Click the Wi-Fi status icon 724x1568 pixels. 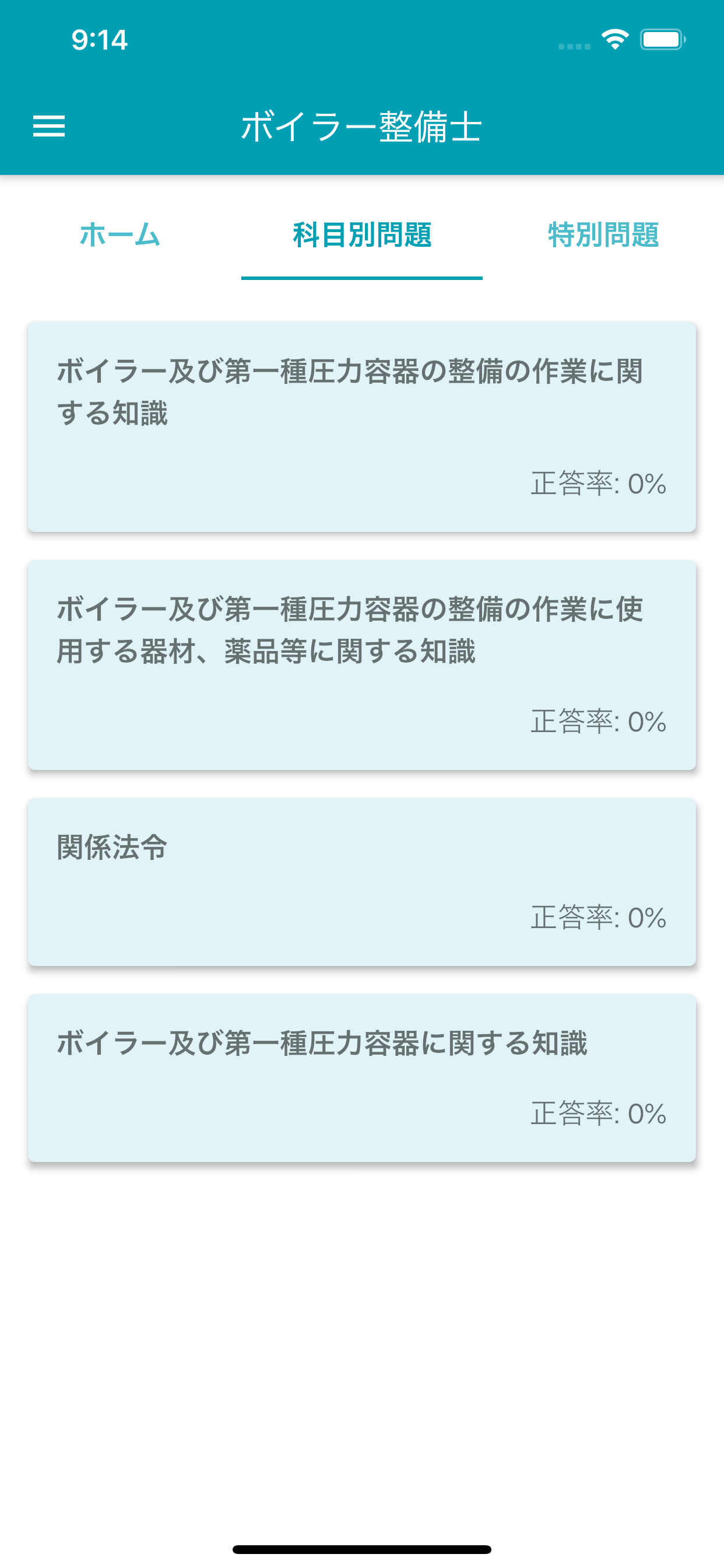click(x=615, y=38)
